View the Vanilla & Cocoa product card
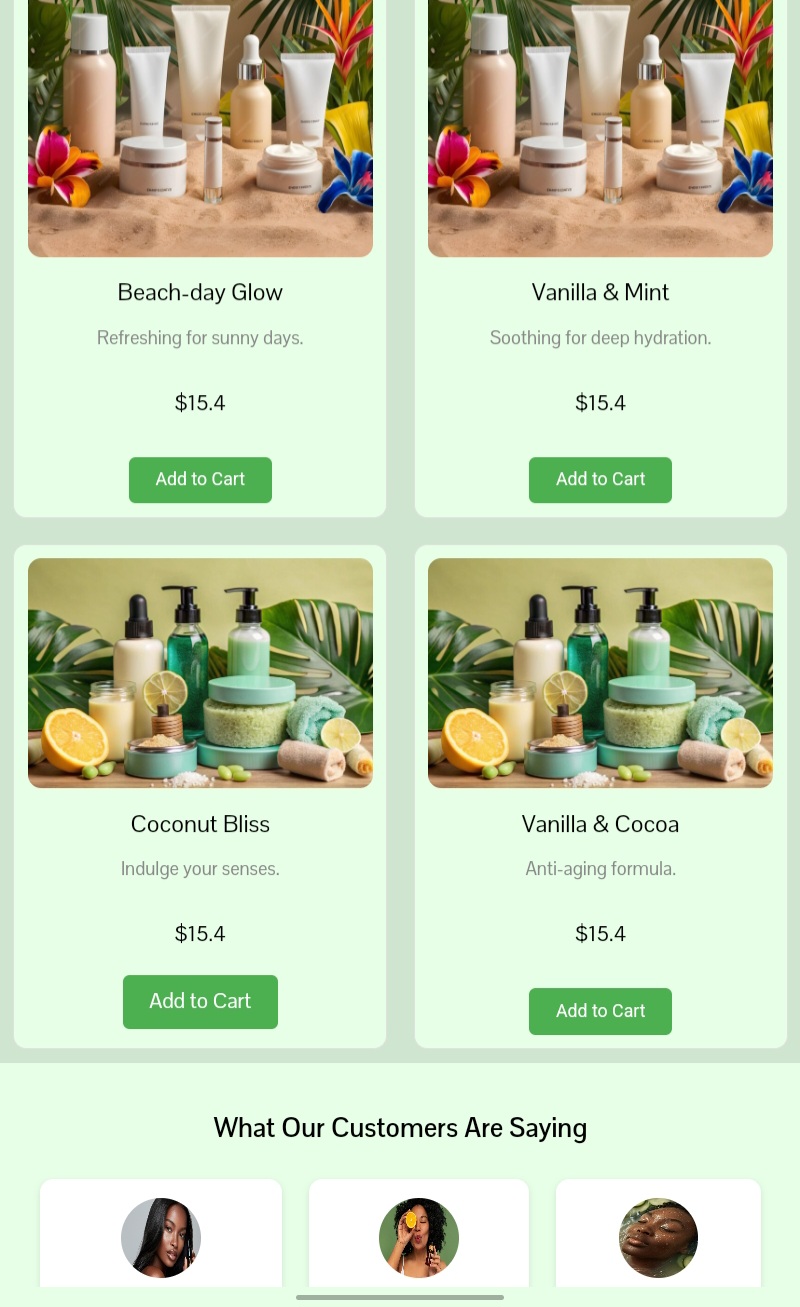Screen dimensions: 800x1307 600,824
